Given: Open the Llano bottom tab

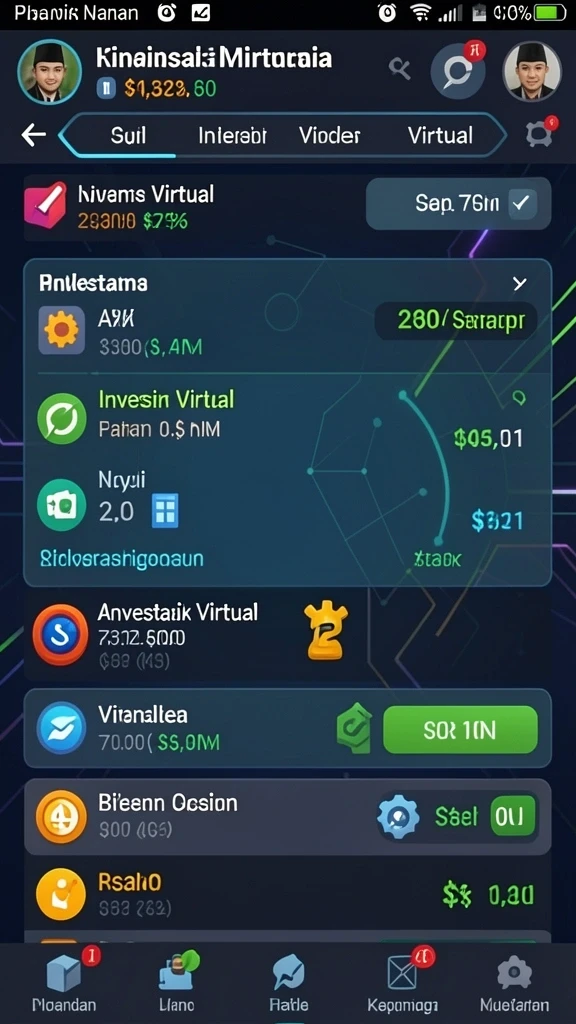Looking at the screenshot, I should coord(177,982).
